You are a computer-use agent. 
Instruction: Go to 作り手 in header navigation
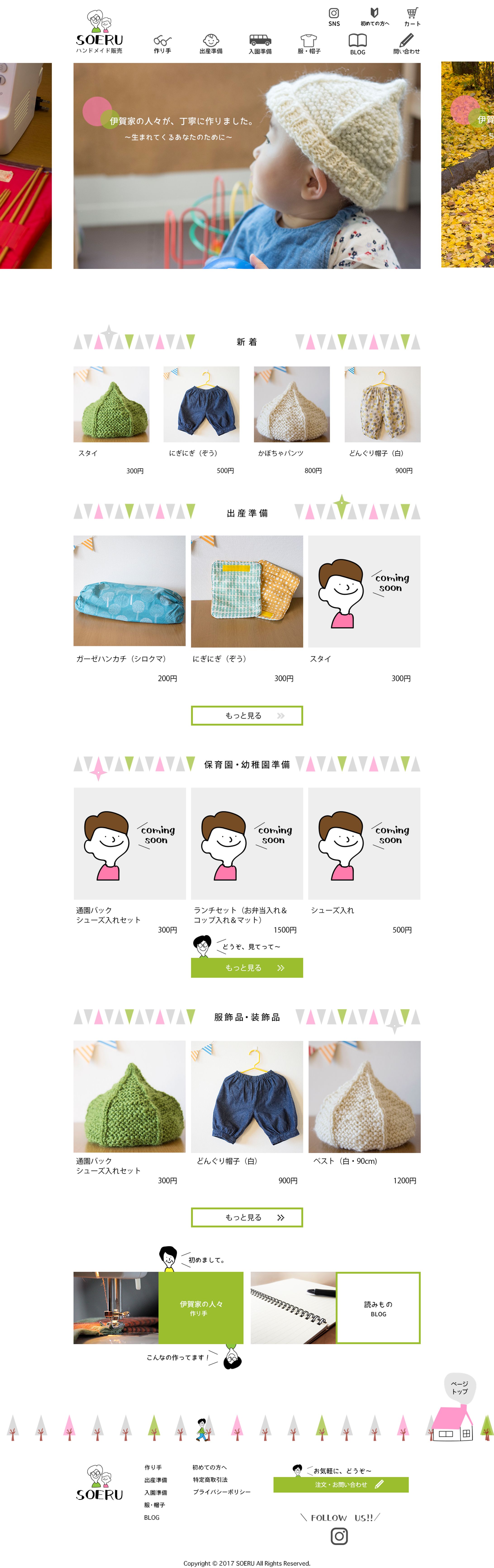pos(162,44)
